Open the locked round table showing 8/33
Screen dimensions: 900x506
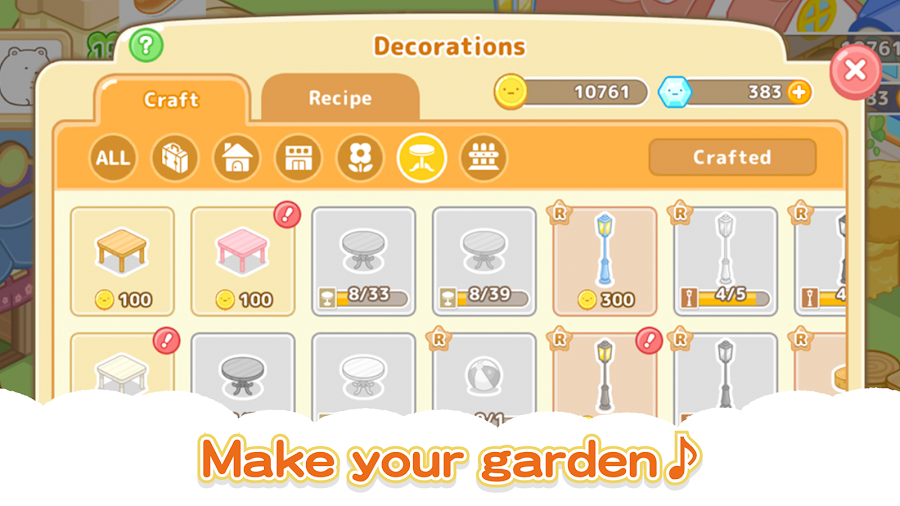(x=363, y=262)
